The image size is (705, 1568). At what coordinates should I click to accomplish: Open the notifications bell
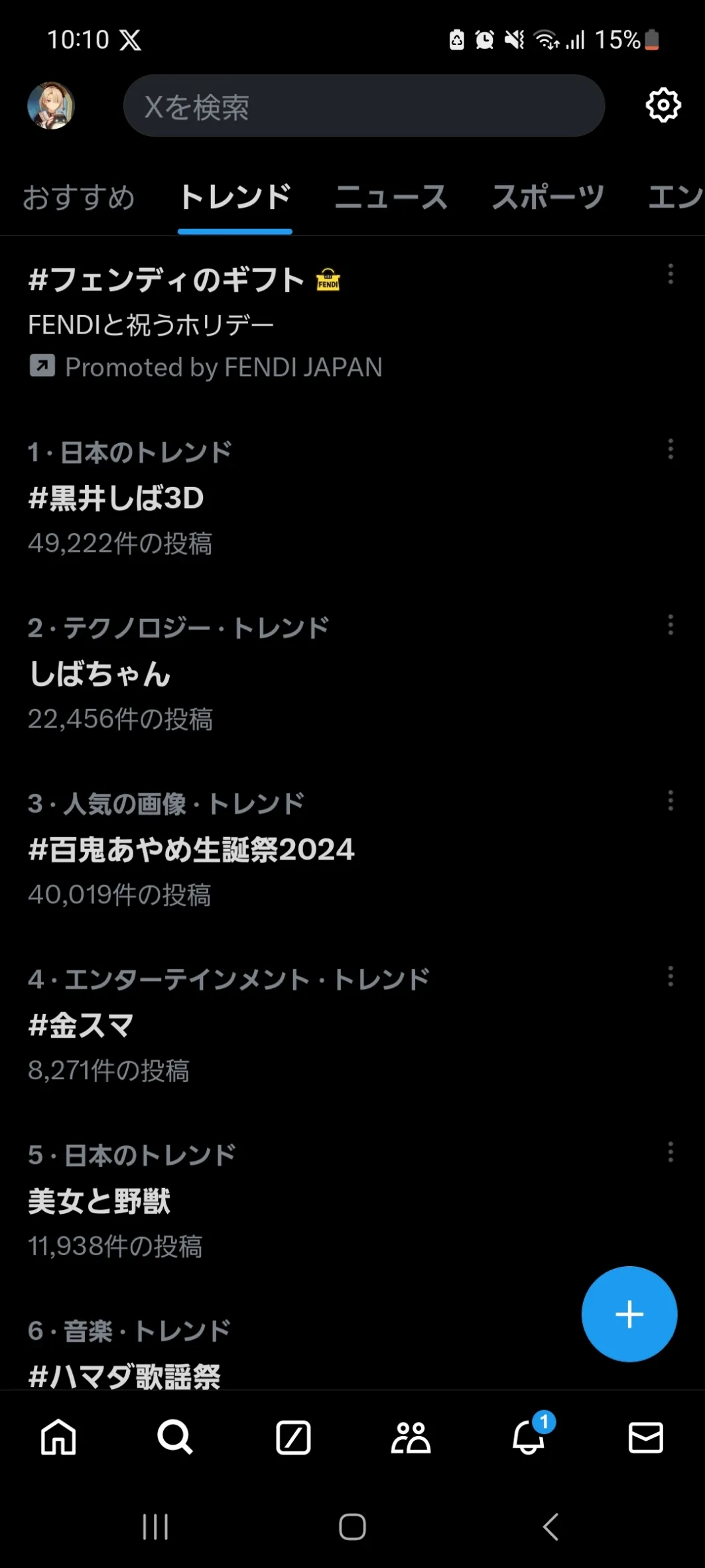[x=529, y=1437]
